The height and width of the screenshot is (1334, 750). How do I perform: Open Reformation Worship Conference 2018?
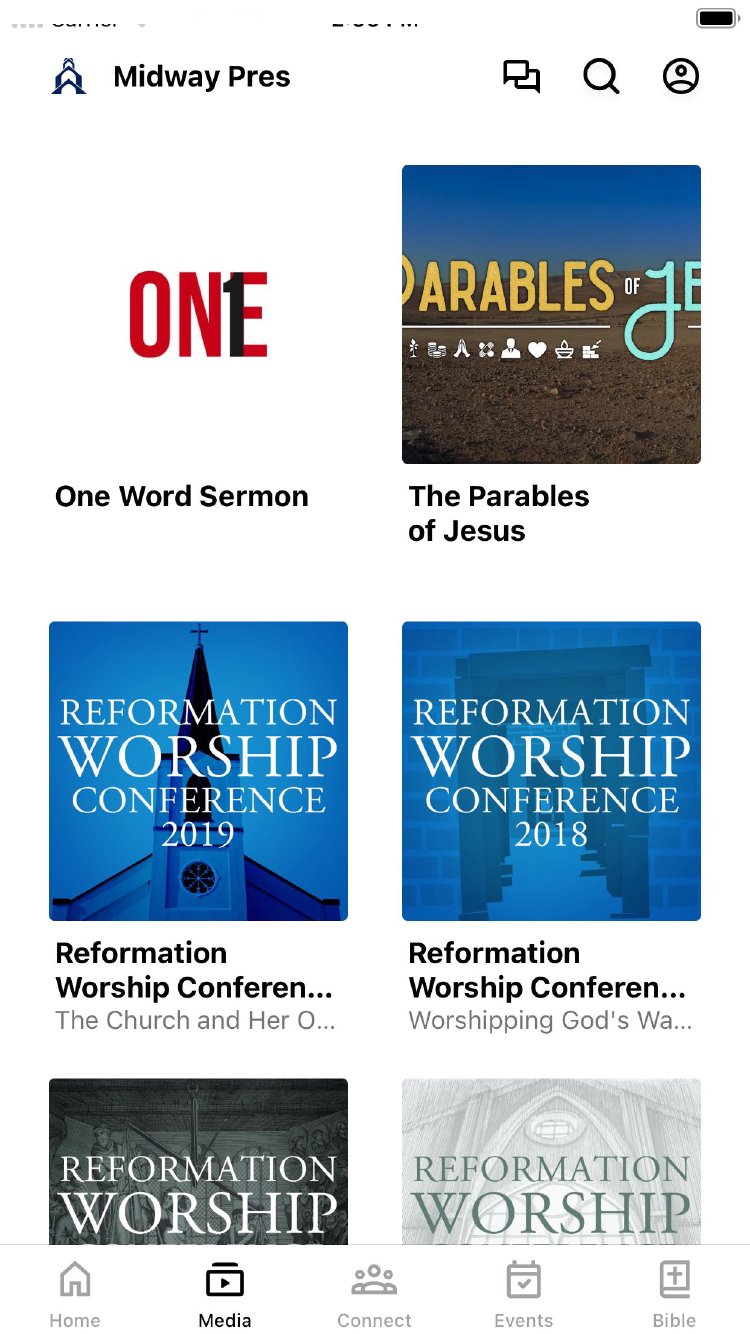click(x=551, y=771)
